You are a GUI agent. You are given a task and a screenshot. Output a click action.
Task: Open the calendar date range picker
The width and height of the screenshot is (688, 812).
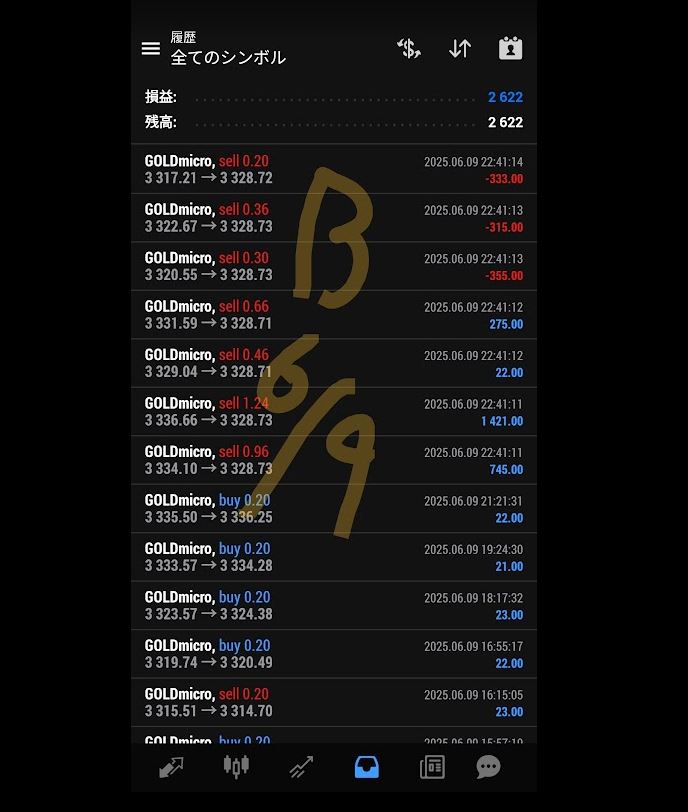510,48
